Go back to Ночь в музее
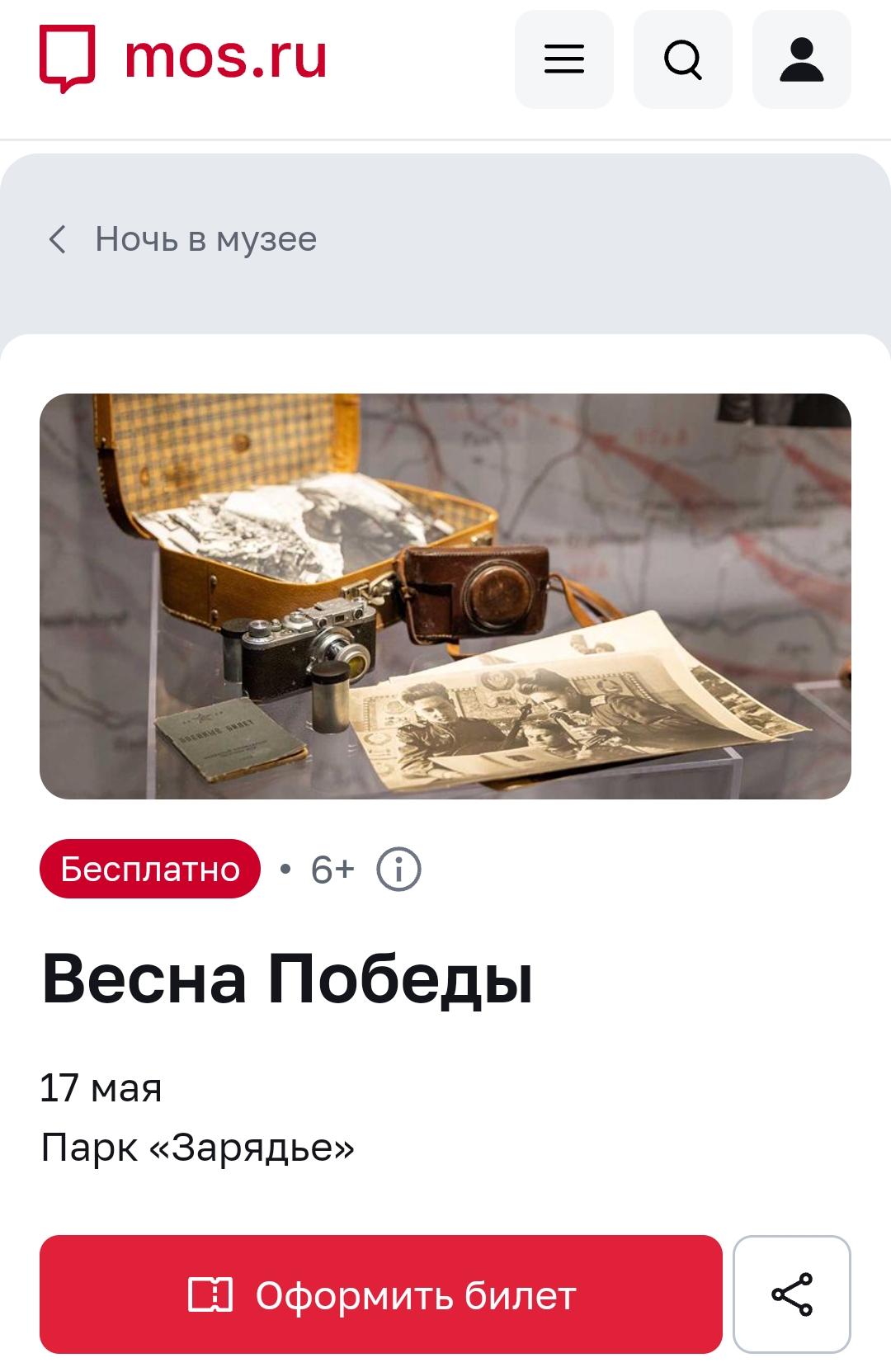891x1372 pixels. 183,240
